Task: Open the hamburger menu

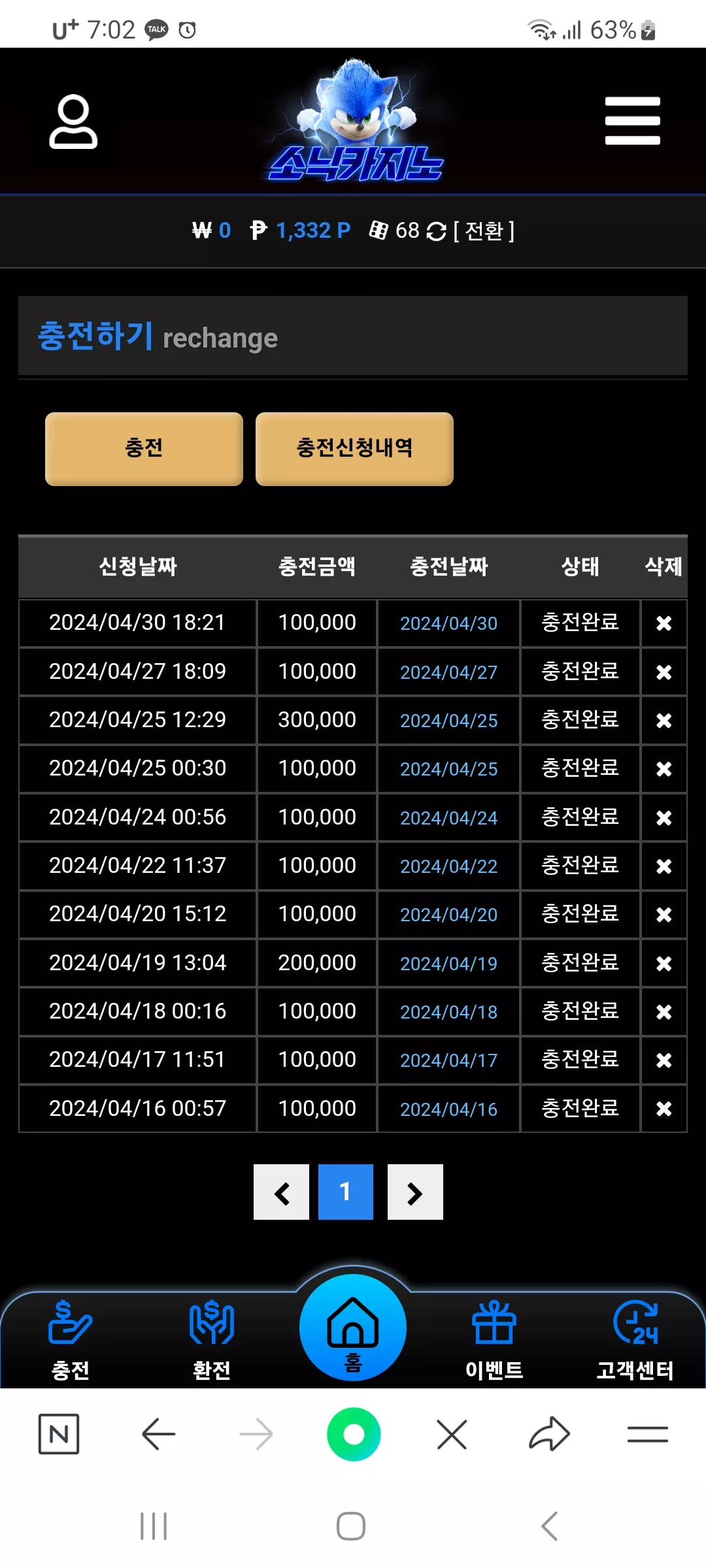Action: [x=632, y=121]
